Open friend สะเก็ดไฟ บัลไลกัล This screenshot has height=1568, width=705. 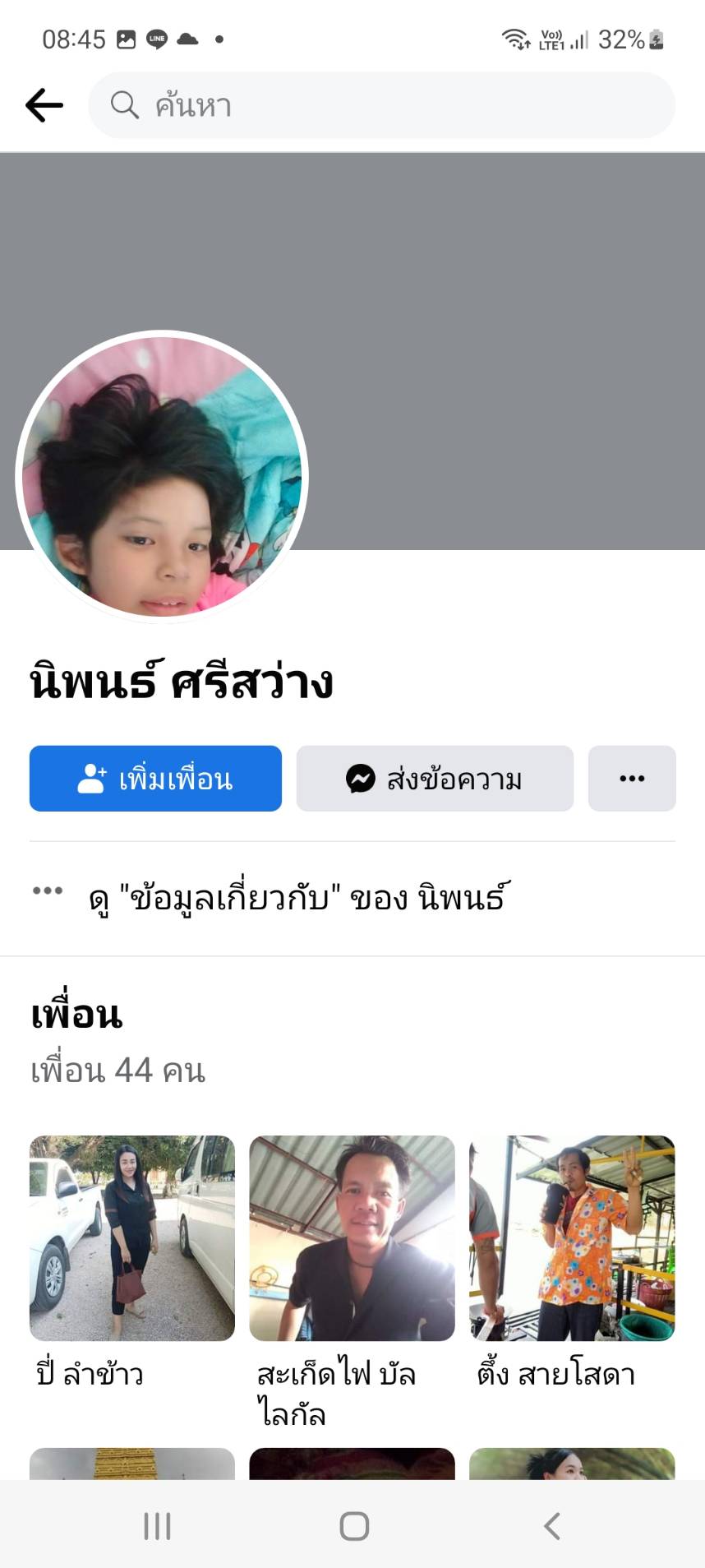pyautogui.click(x=352, y=1238)
